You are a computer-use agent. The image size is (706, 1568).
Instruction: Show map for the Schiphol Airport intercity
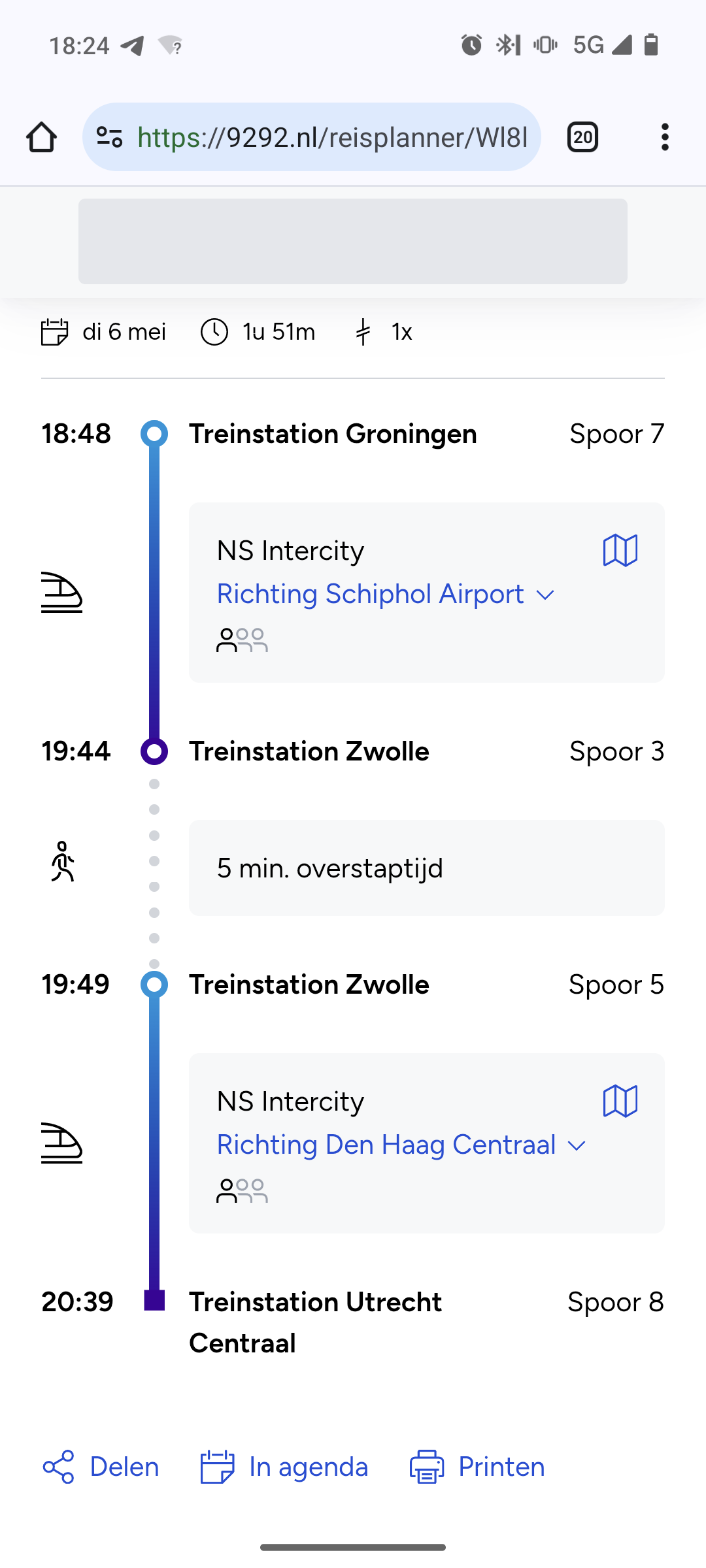[x=620, y=551]
